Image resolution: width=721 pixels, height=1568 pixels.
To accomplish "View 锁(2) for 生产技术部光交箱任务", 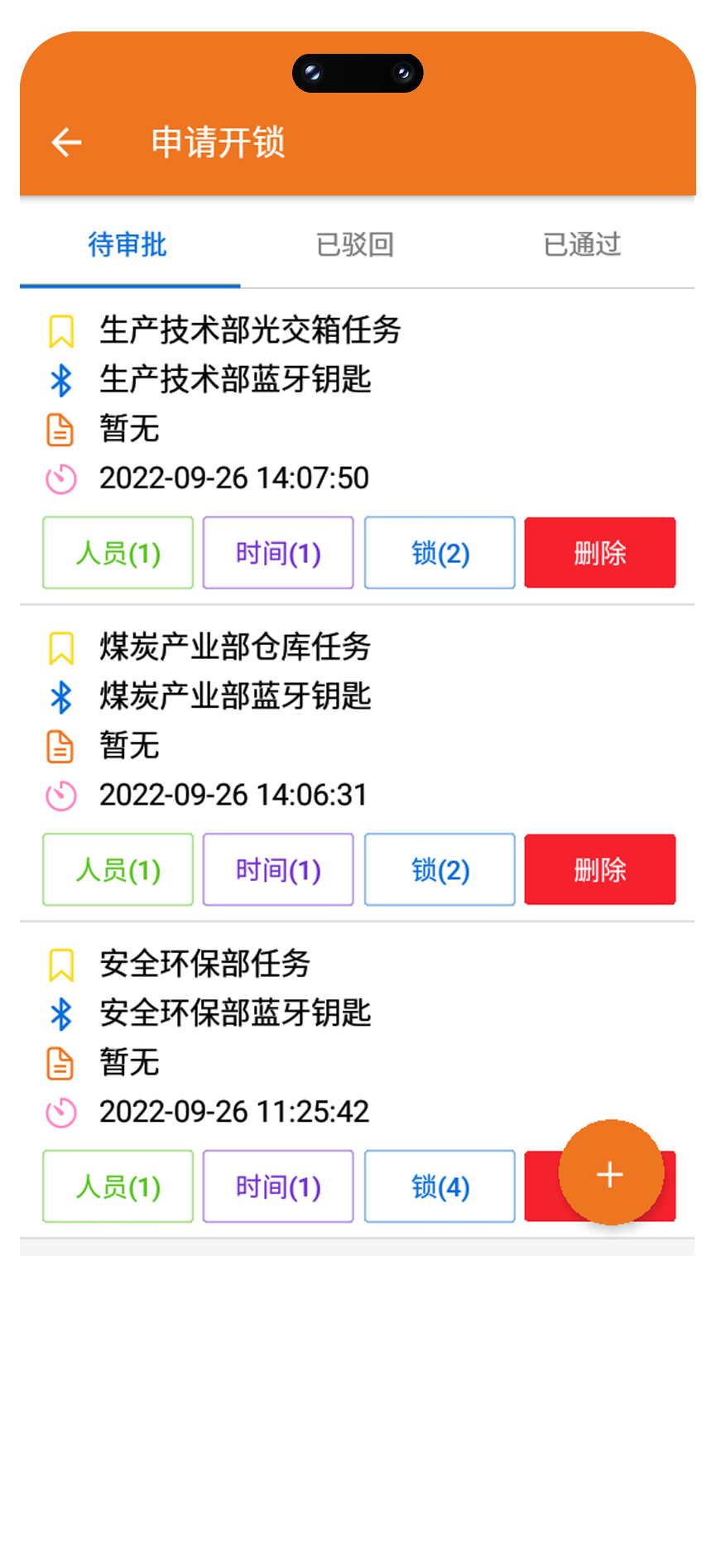I will (440, 553).
